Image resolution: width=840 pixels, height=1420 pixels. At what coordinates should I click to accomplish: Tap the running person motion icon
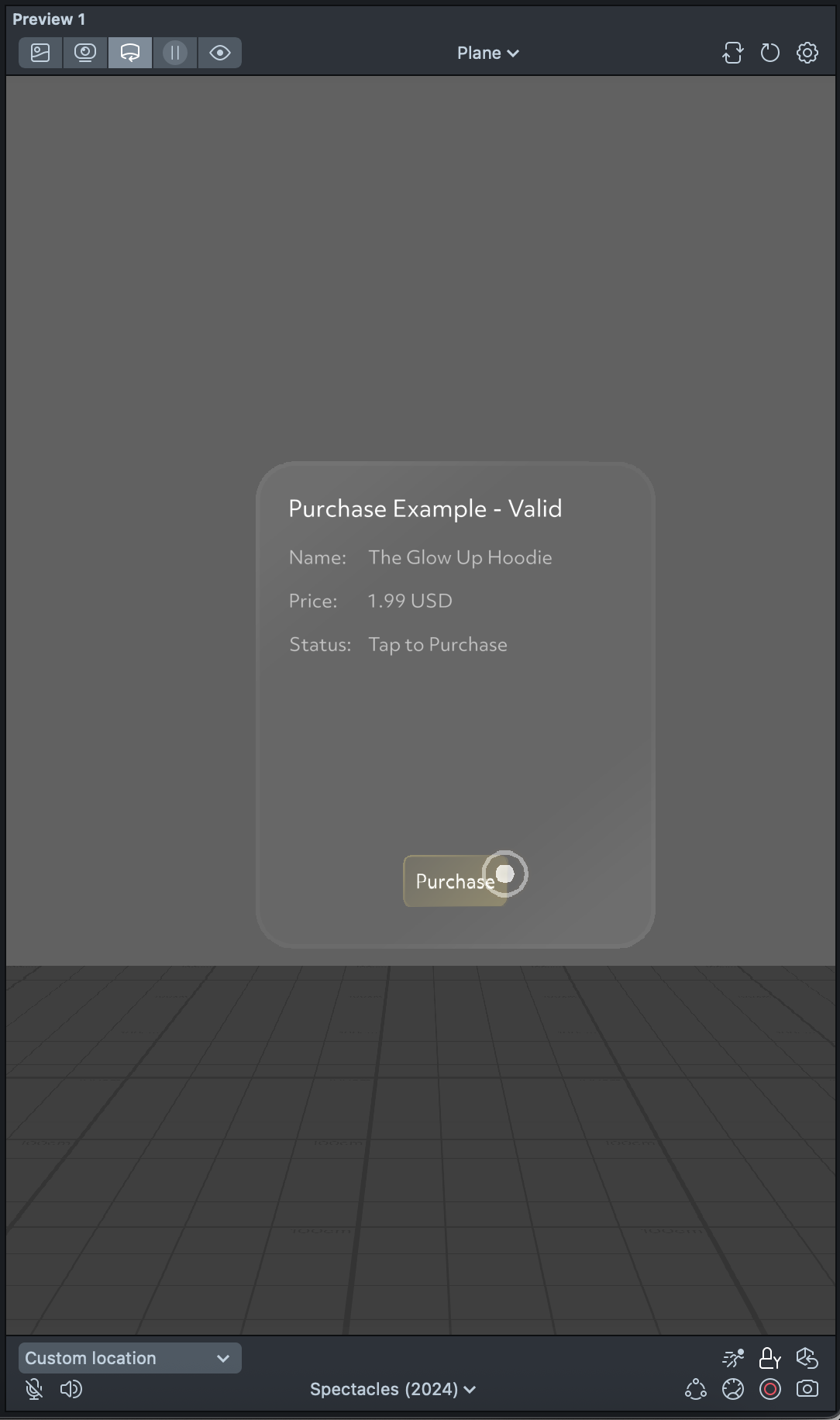point(732,1358)
